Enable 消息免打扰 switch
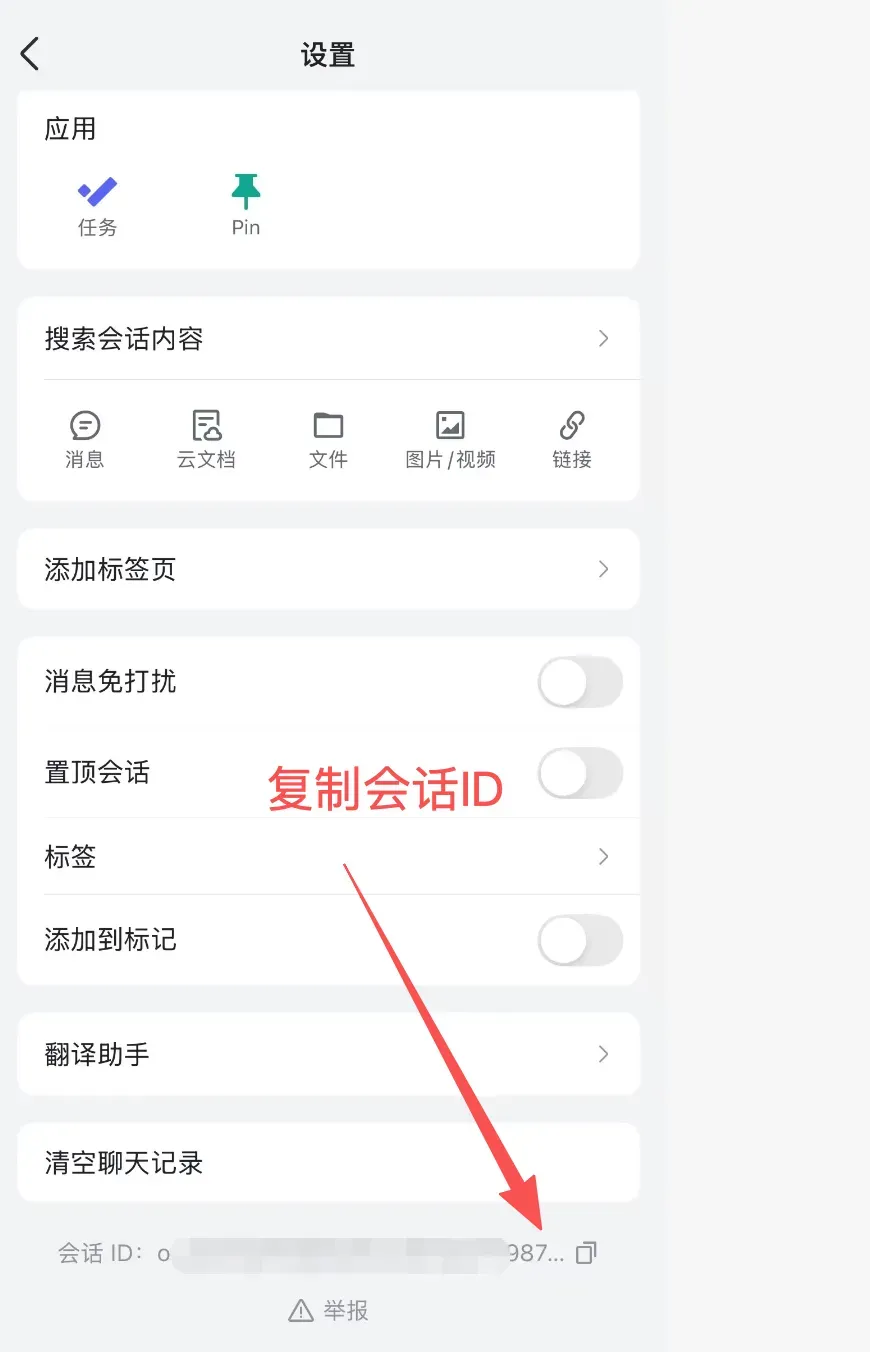 [580, 684]
